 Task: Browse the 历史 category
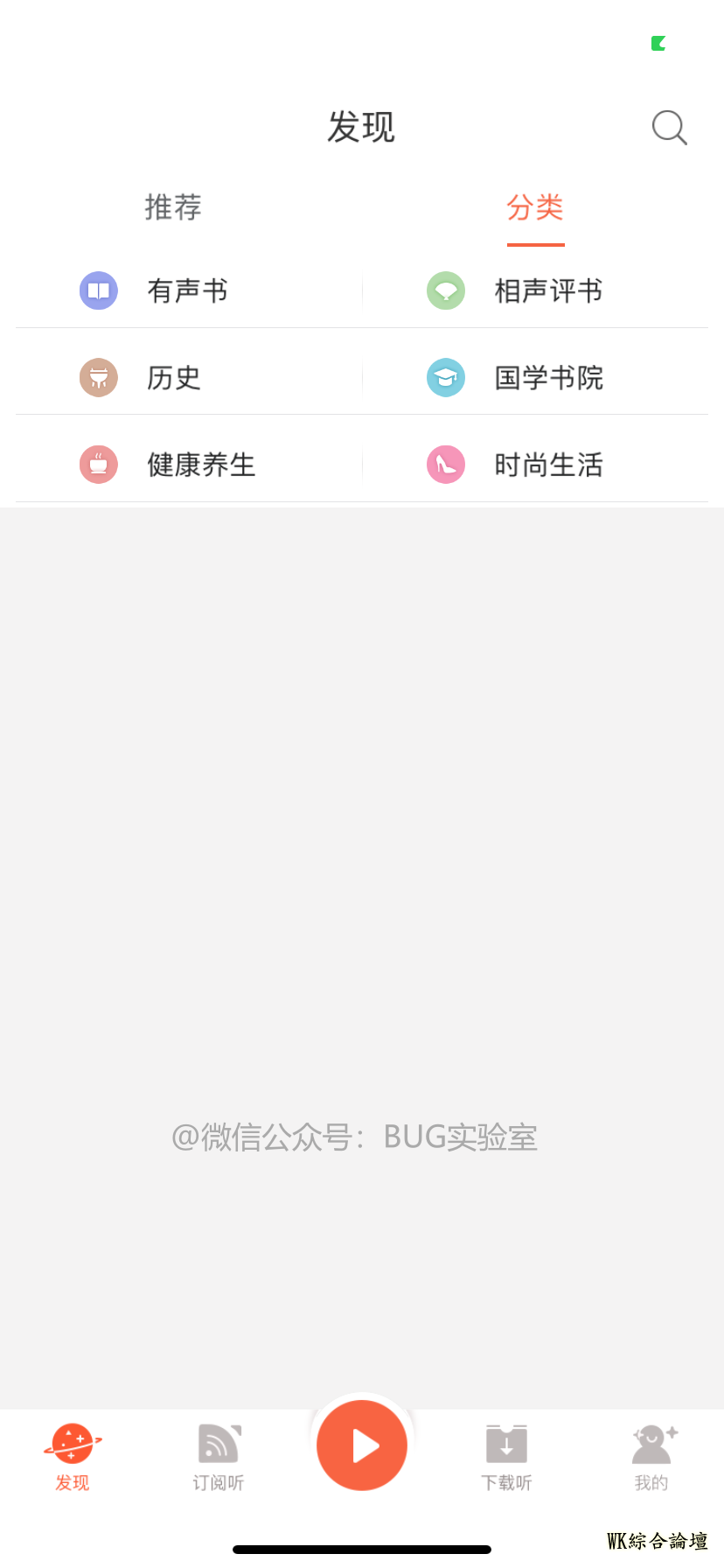(173, 378)
